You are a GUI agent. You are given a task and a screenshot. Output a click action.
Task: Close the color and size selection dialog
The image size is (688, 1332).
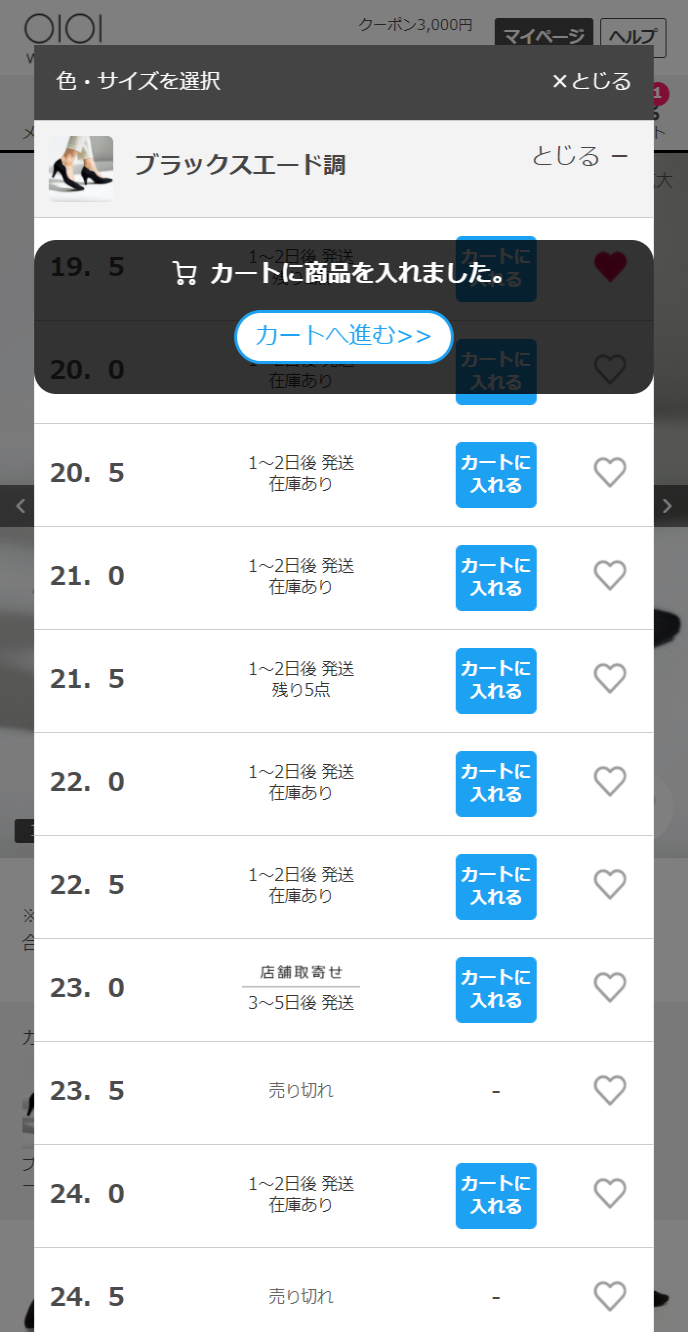591,81
